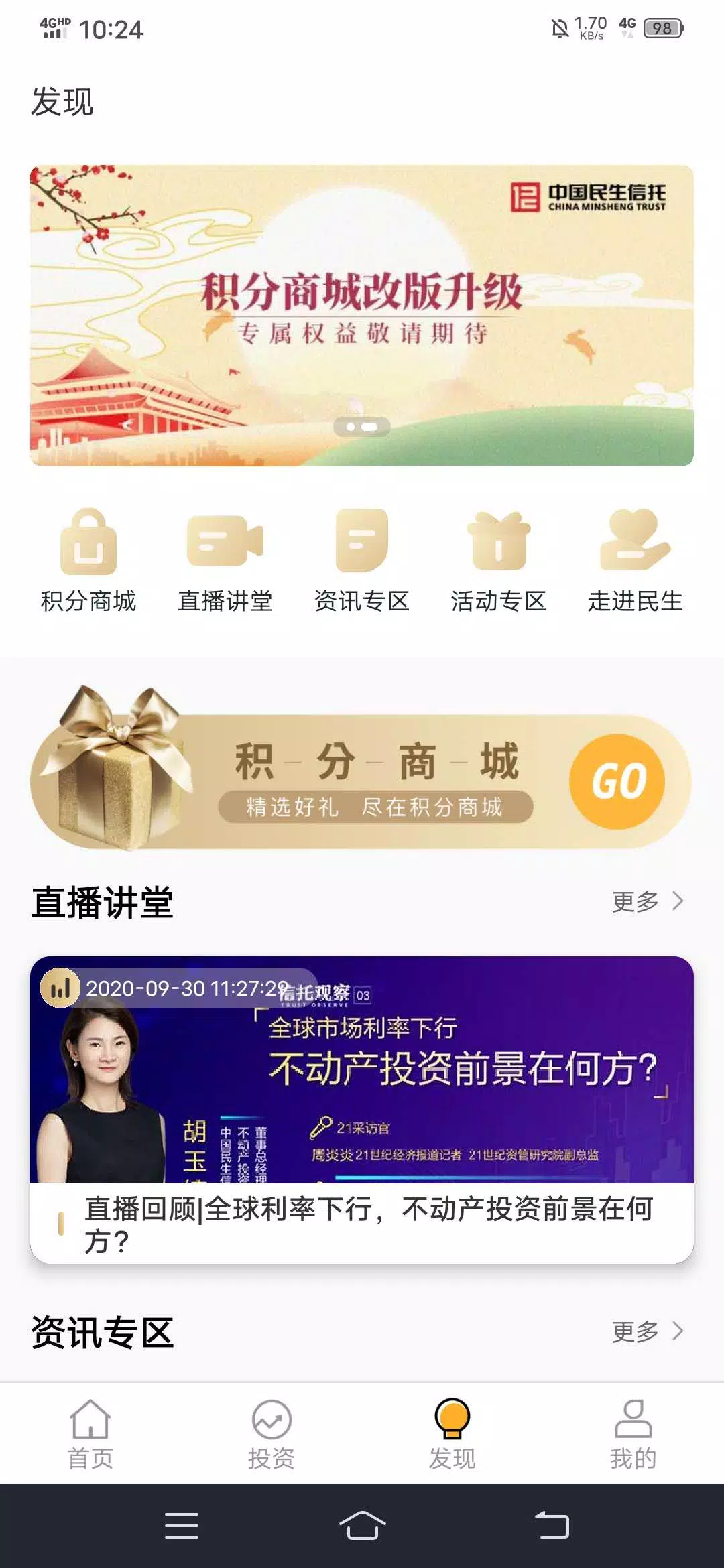View more in 资讯专区 section
724x1568 pixels.
click(647, 1331)
